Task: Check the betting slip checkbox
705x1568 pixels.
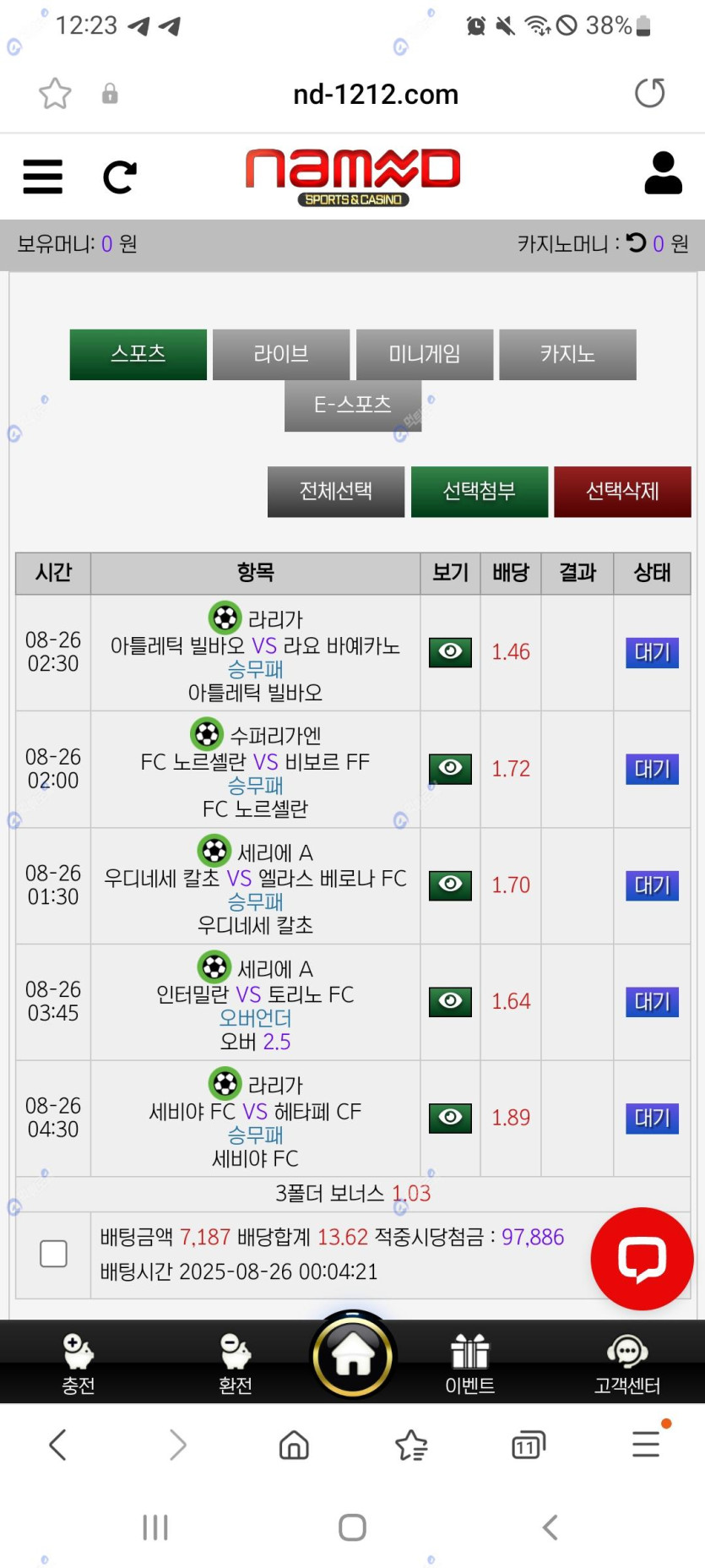Action: (53, 1254)
